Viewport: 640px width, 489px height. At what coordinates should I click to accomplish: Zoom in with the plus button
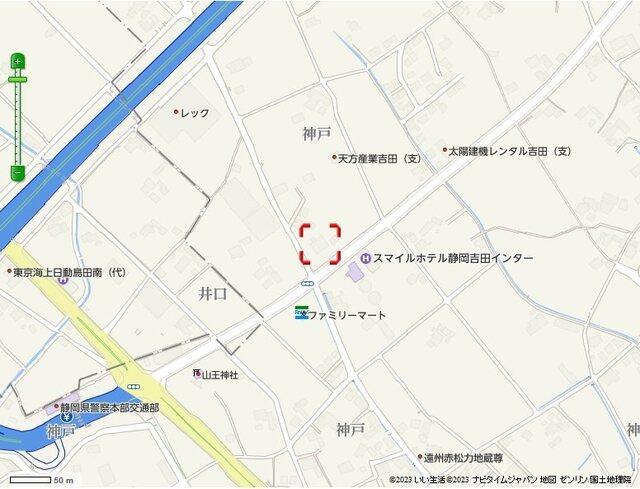(x=17, y=62)
